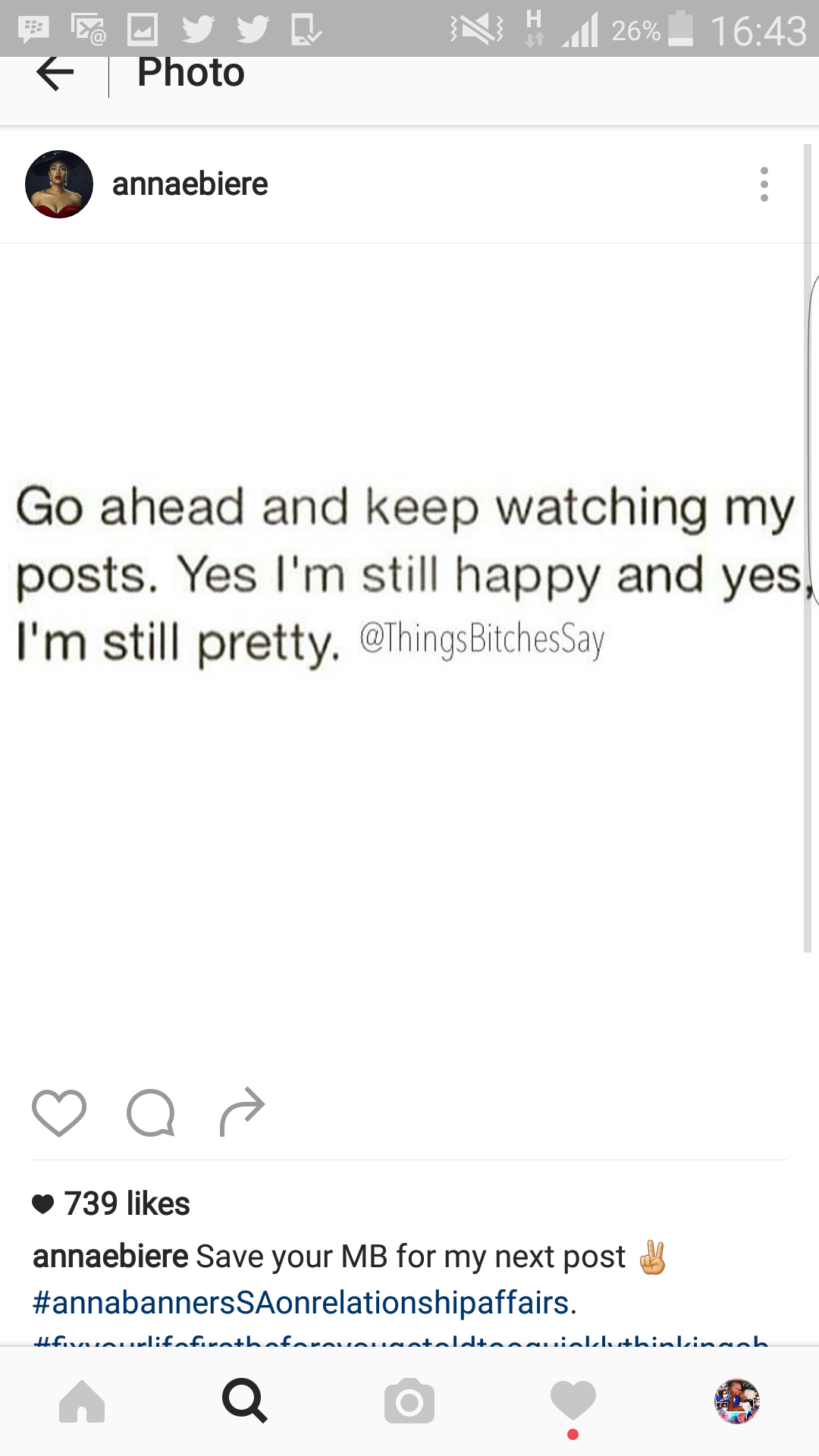
Task: Open annaebiere's profile picture
Action: [59, 184]
